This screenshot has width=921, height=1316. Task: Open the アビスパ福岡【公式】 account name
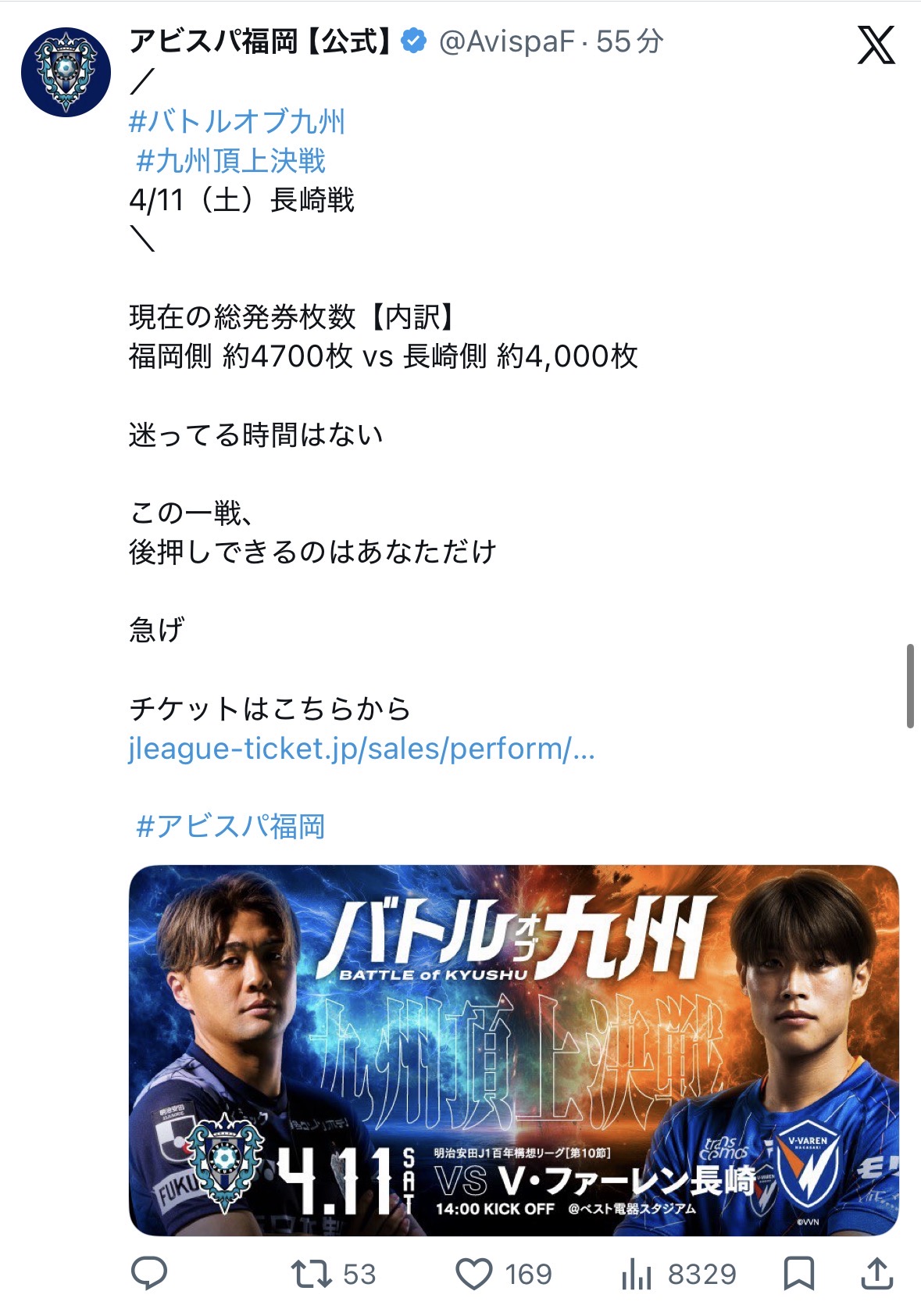(x=260, y=41)
